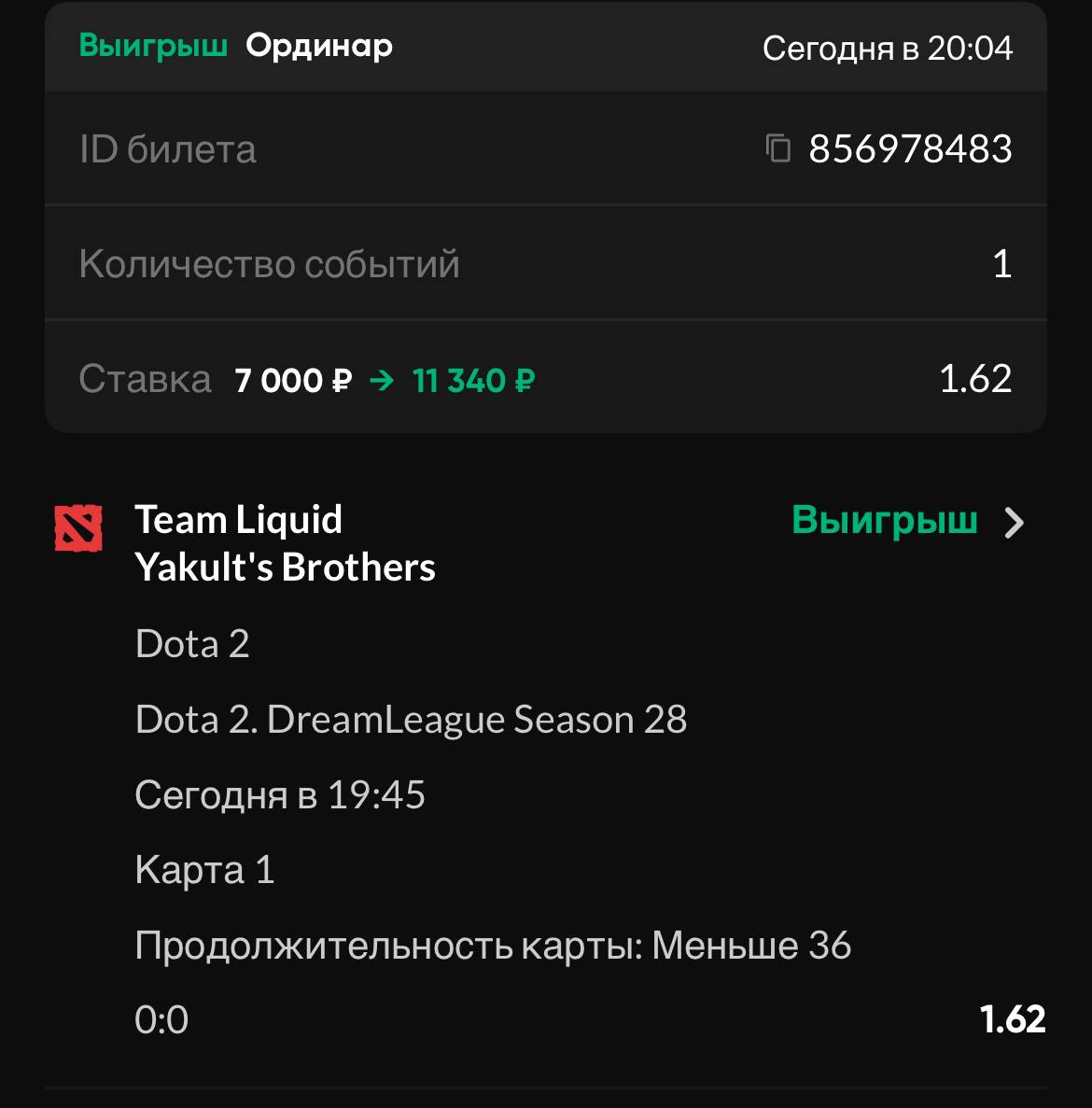Copy ticket ID 856978483
This screenshot has height=1108, width=1092.
[777, 148]
